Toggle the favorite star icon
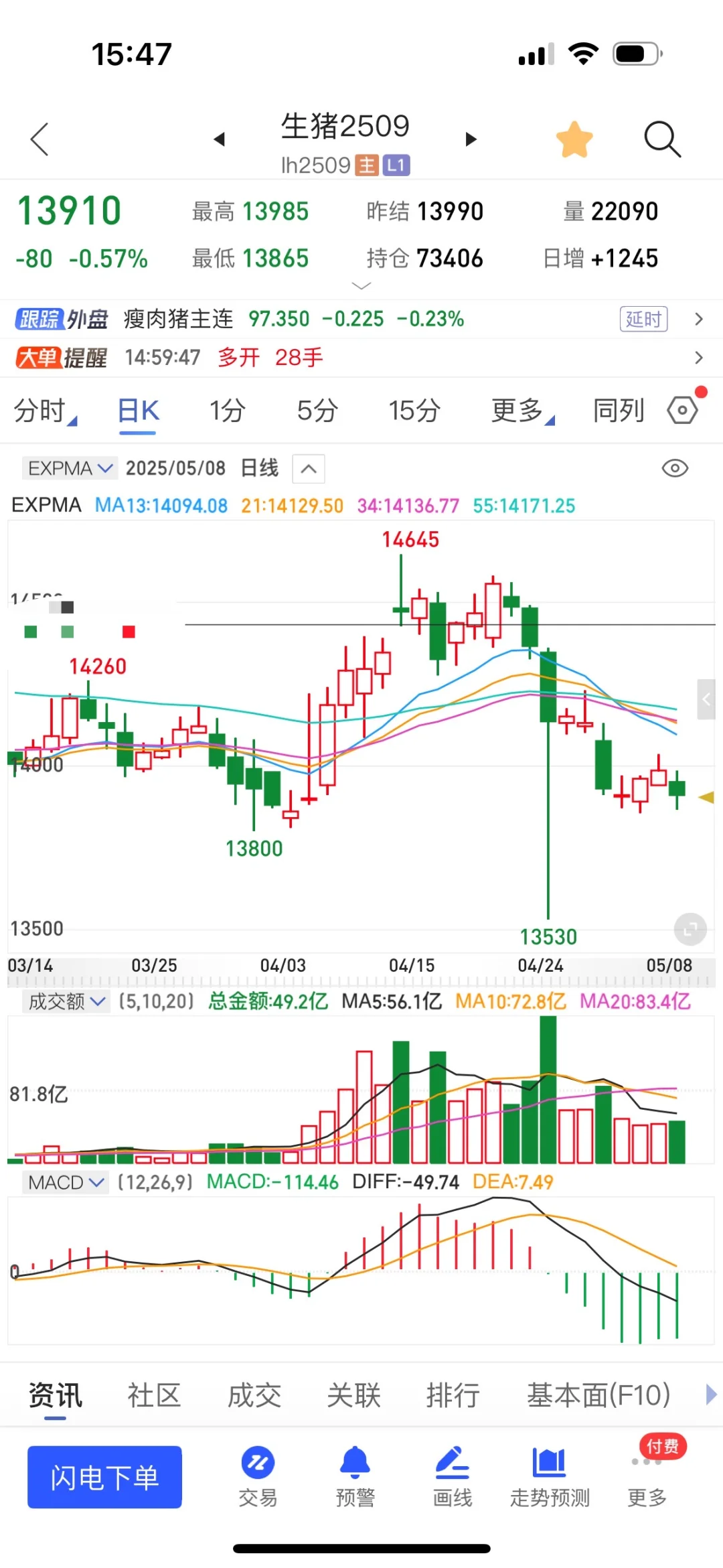This screenshot has width=723, height=1568. 574,139
